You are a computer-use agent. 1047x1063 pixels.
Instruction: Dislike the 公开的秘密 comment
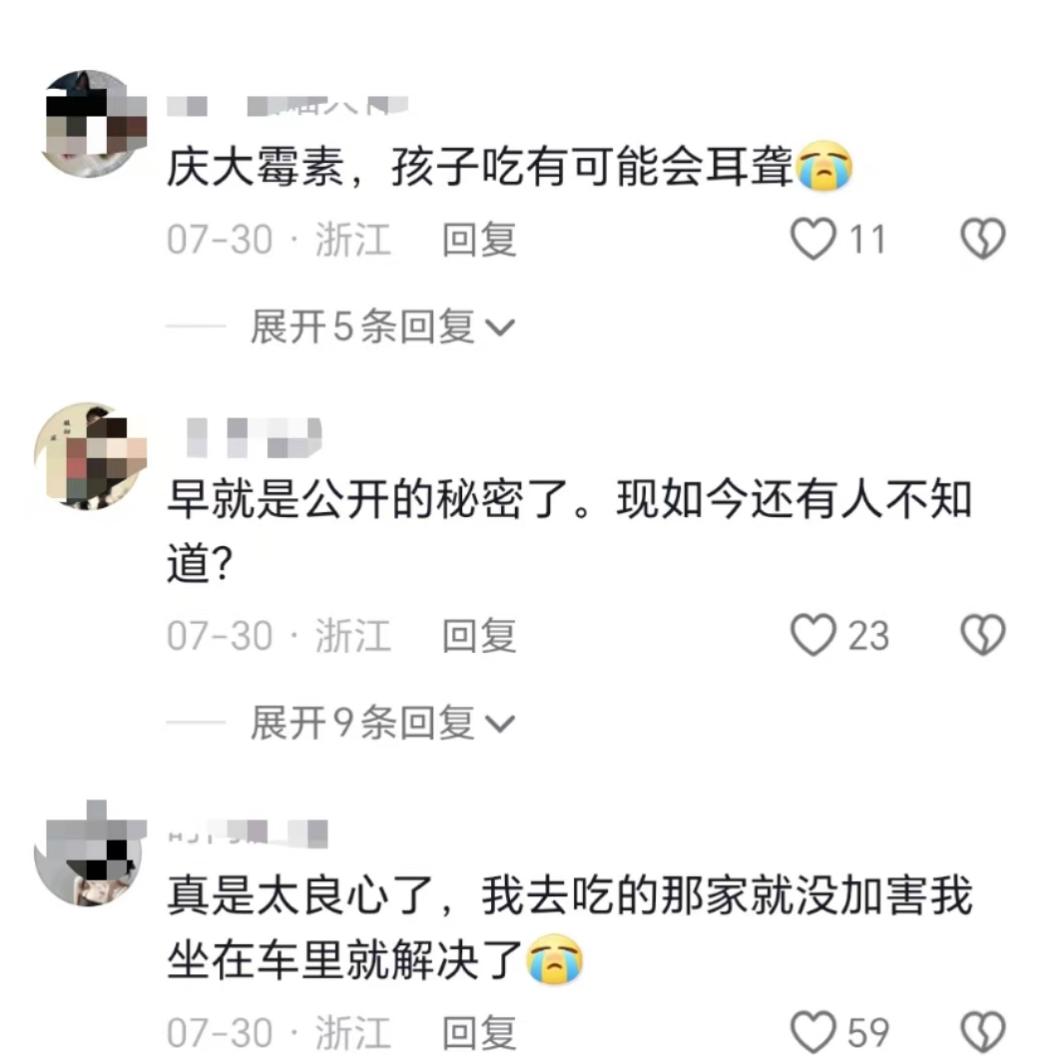click(982, 635)
